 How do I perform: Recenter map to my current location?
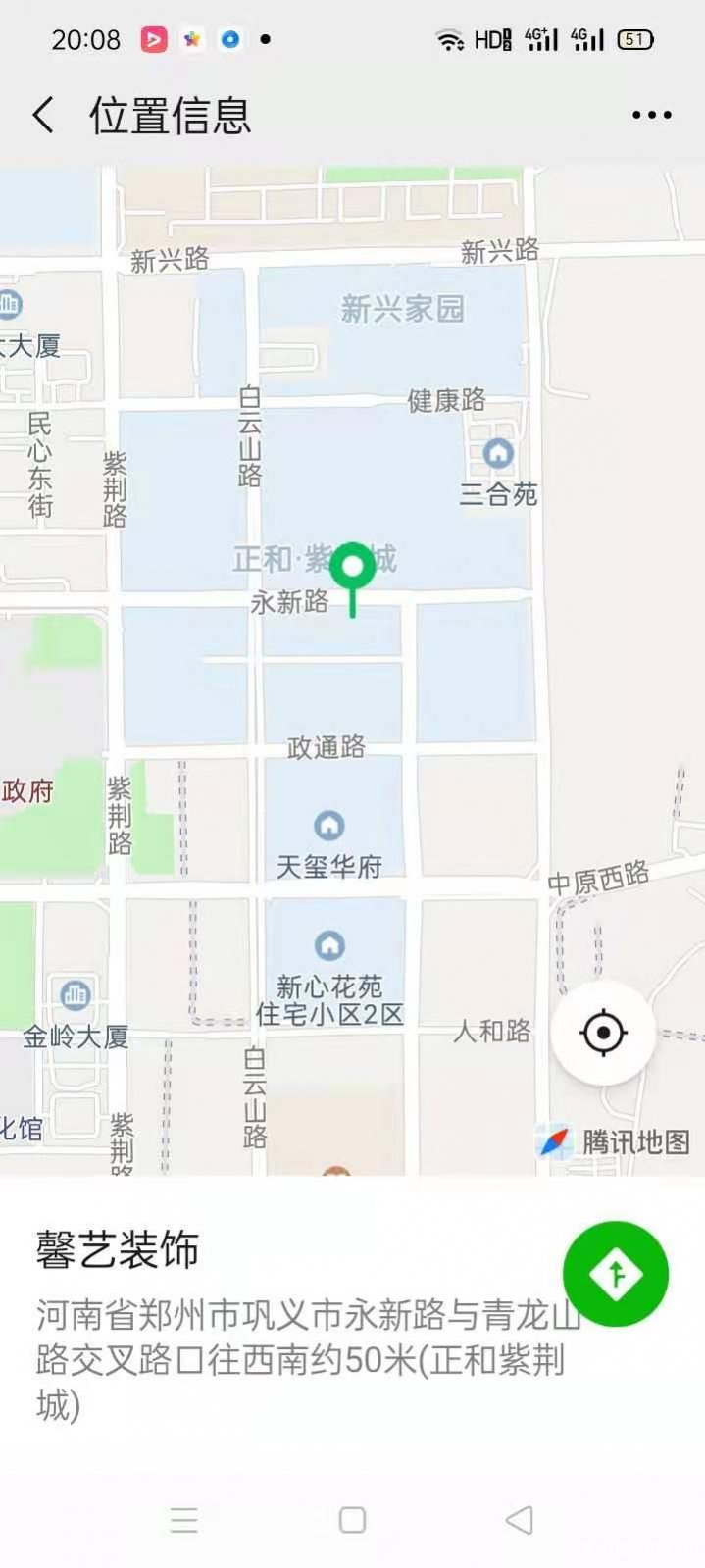[x=603, y=1033]
